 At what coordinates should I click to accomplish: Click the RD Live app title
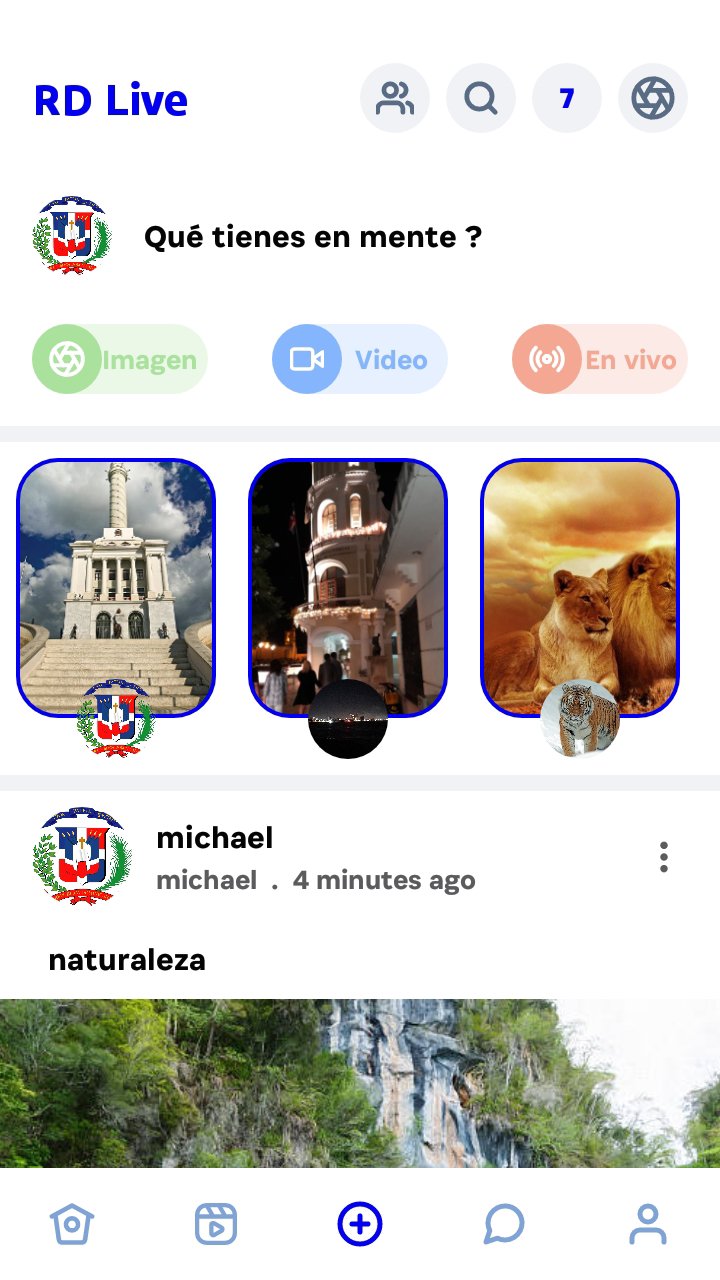point(112,99)
